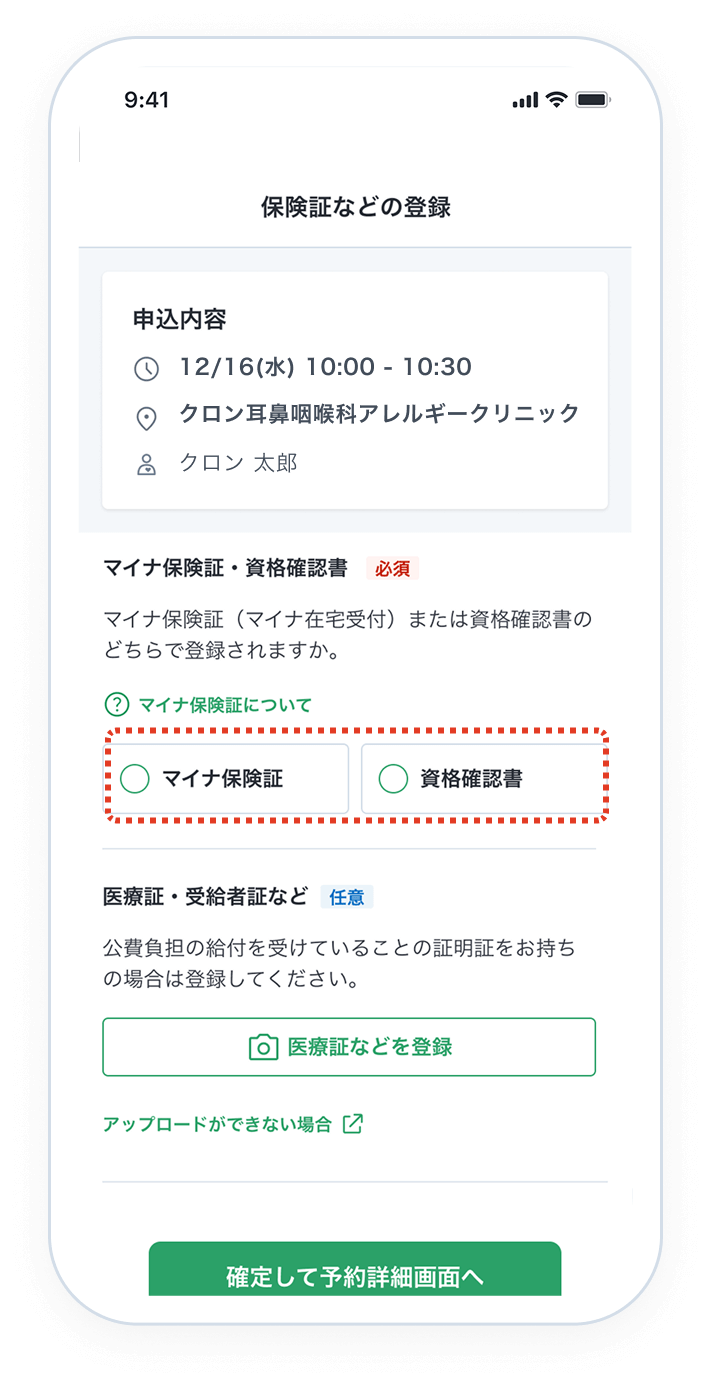Tap the 医療証などを登録 camera button
The width and height of the screenshot is (711, 1386).
click(x=349, y=1047)
